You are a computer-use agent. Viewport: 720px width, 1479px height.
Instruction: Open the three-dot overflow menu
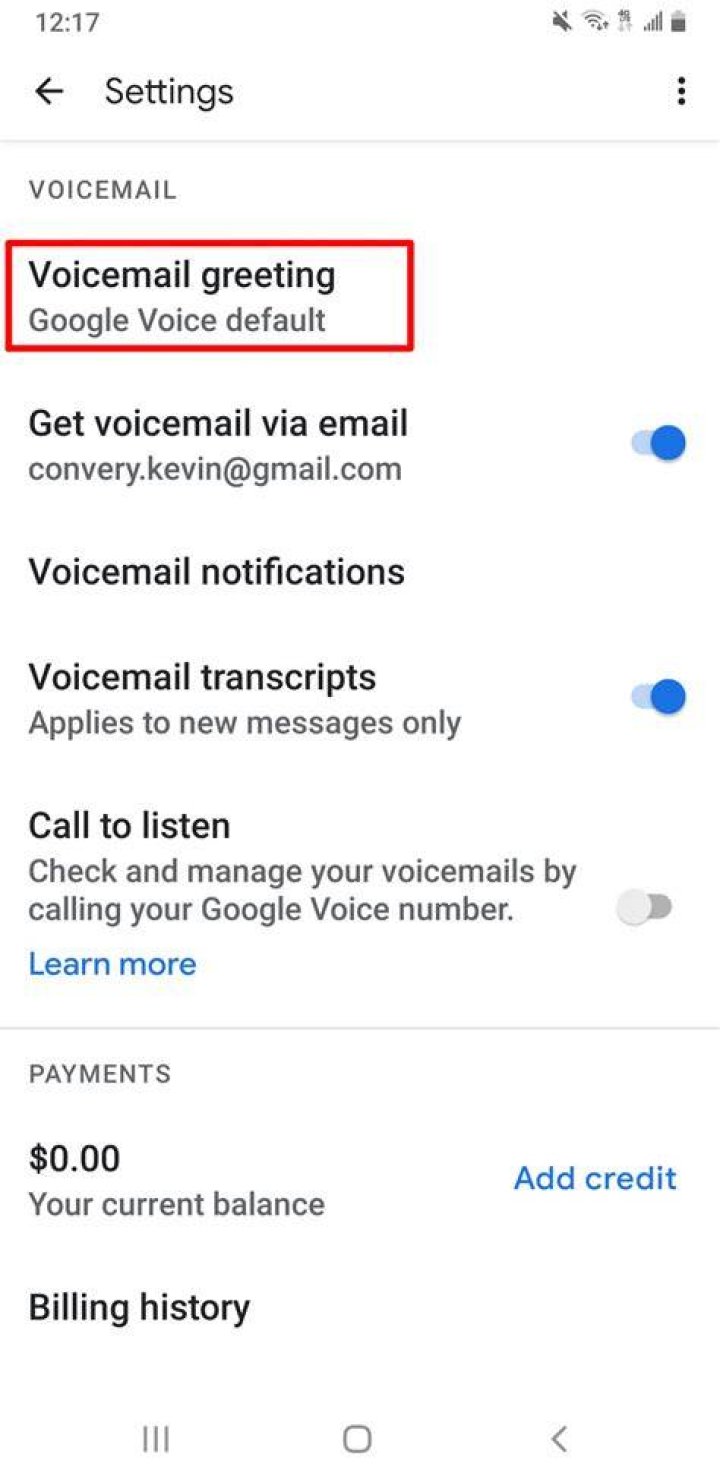(x=681, y=92)
